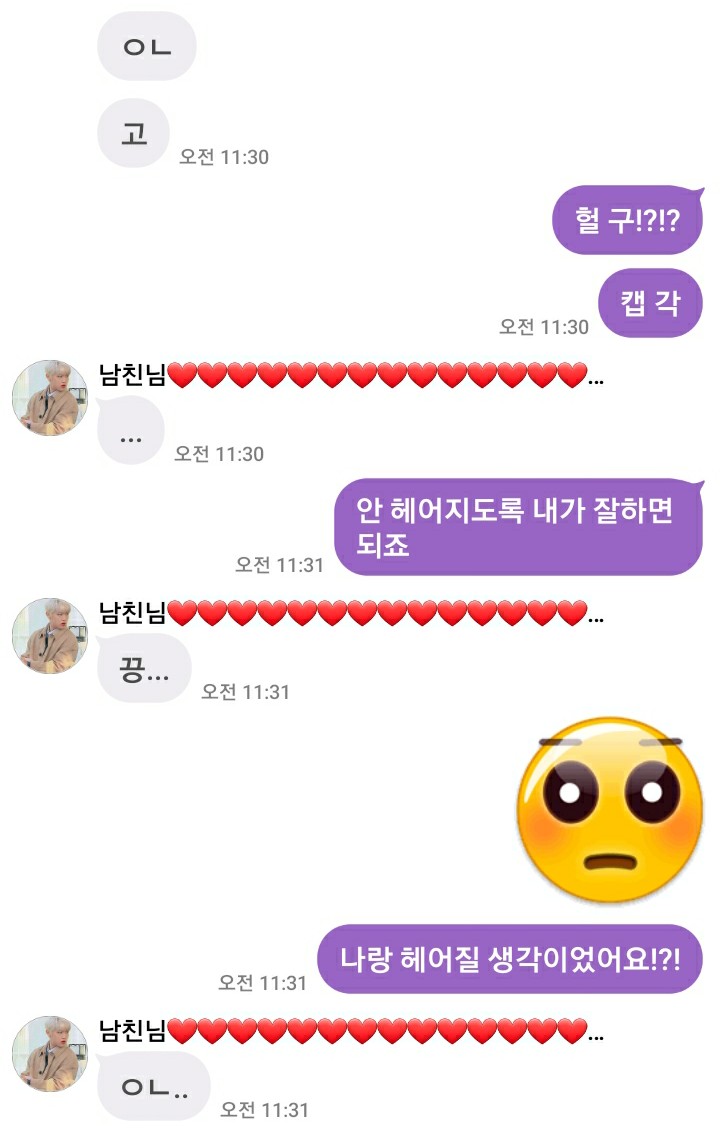View profile from avatar beside "ㅇㄴ.." message
Screen dimensions: 720x1129
[49, 1054]
